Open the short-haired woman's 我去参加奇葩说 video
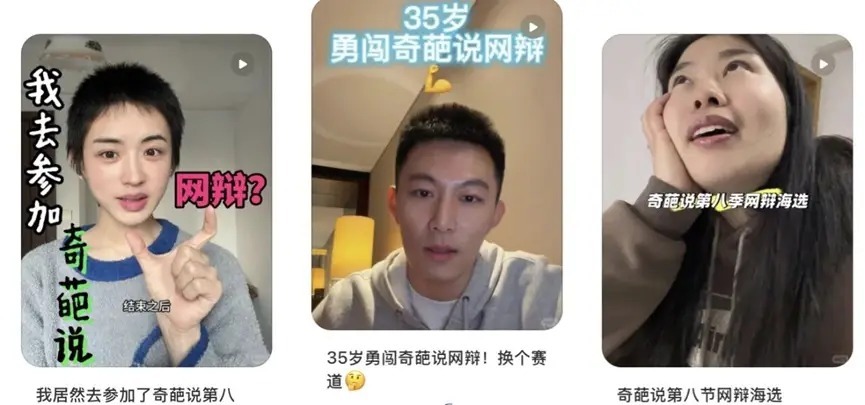The height and width of the screenshot is (405, 865). (146, 200)
